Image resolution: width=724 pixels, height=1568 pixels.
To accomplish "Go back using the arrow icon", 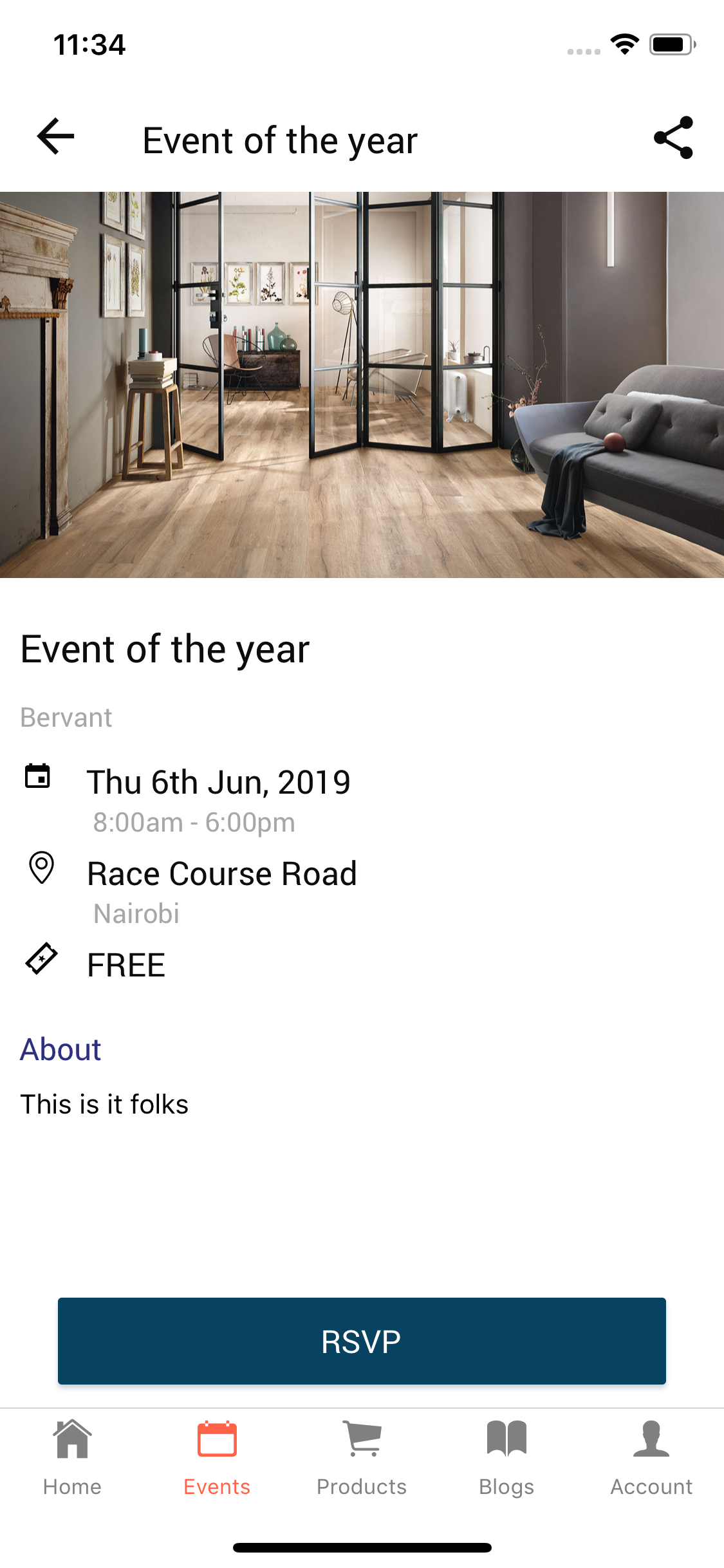I will coord(56,137).
